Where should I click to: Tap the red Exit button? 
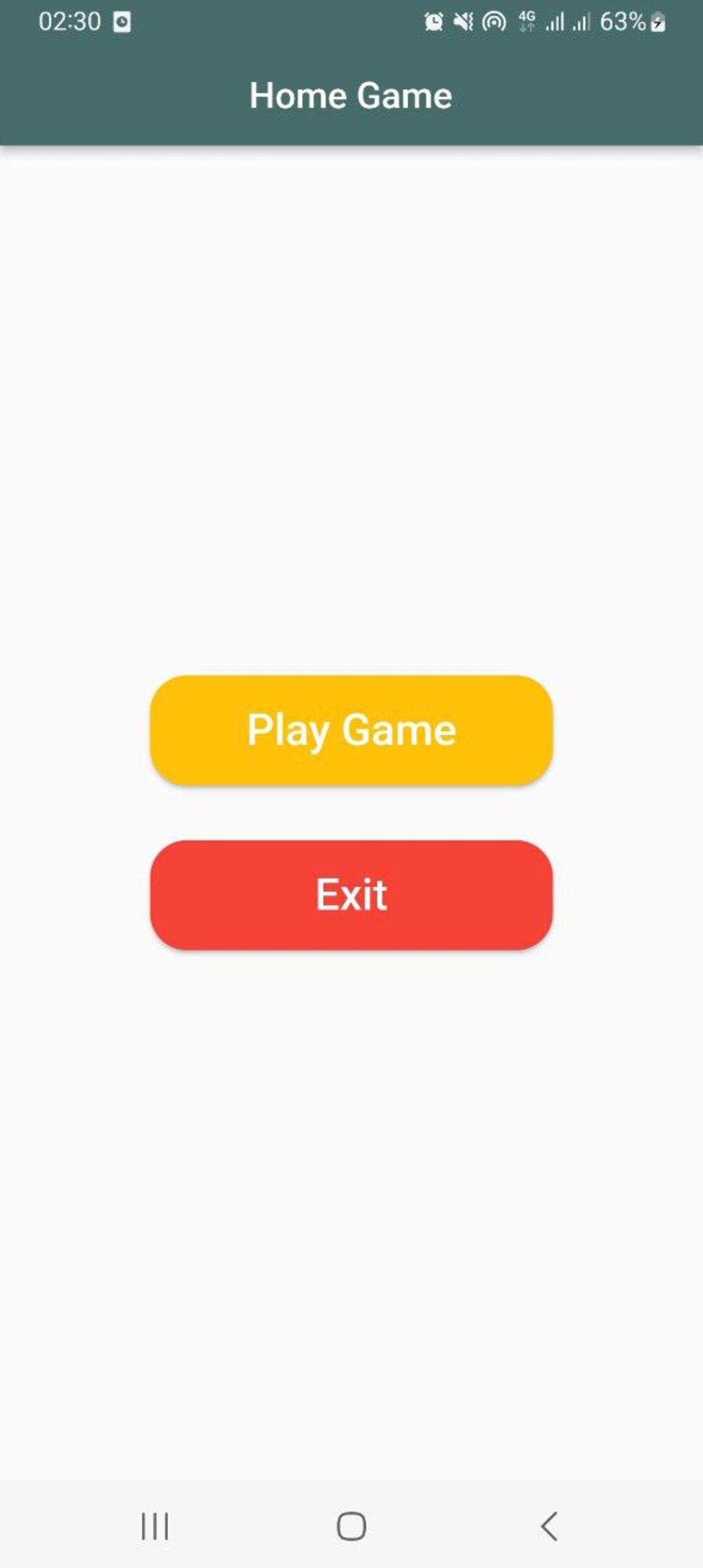point(351,895)
